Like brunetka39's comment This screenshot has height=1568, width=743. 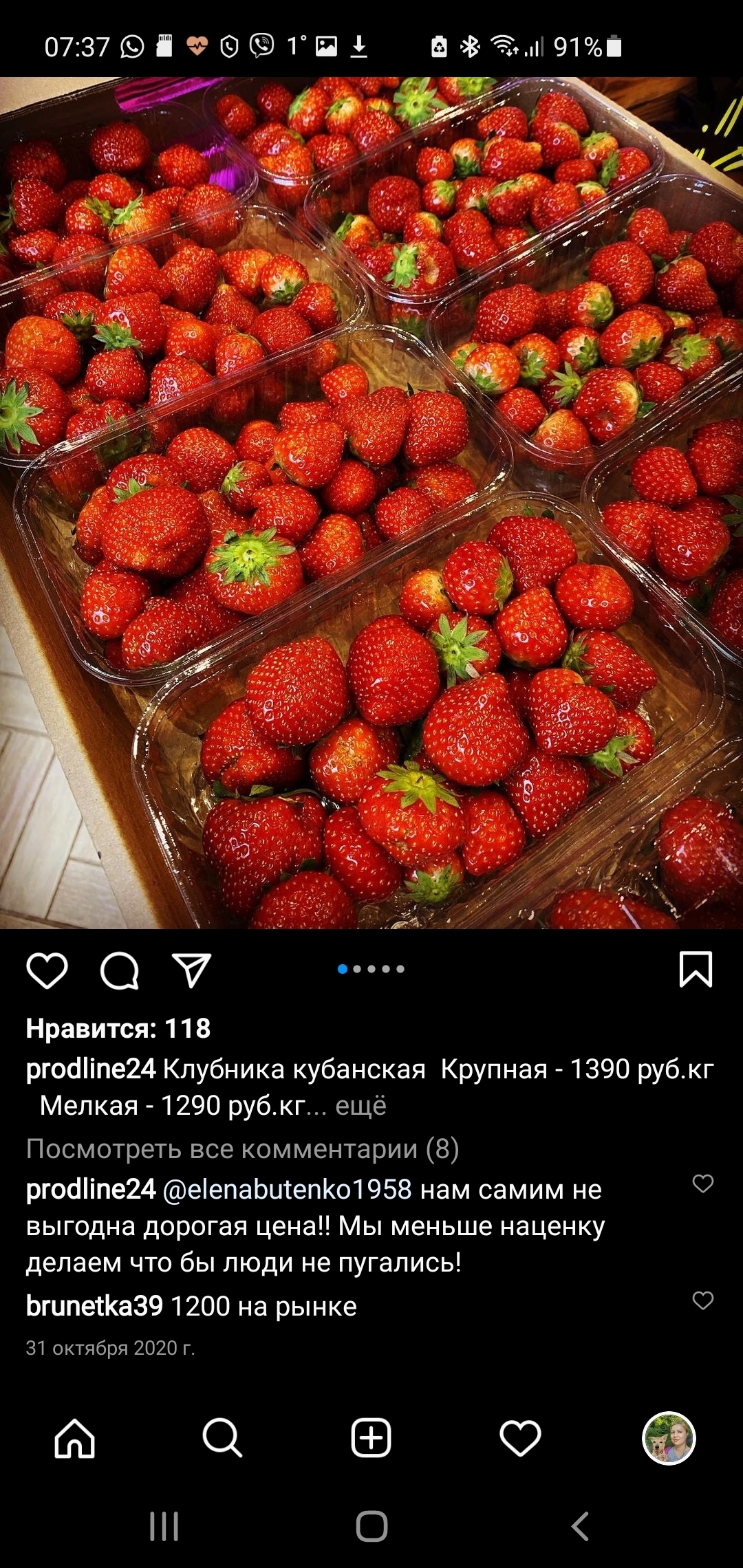click(x=702, y=1300)
